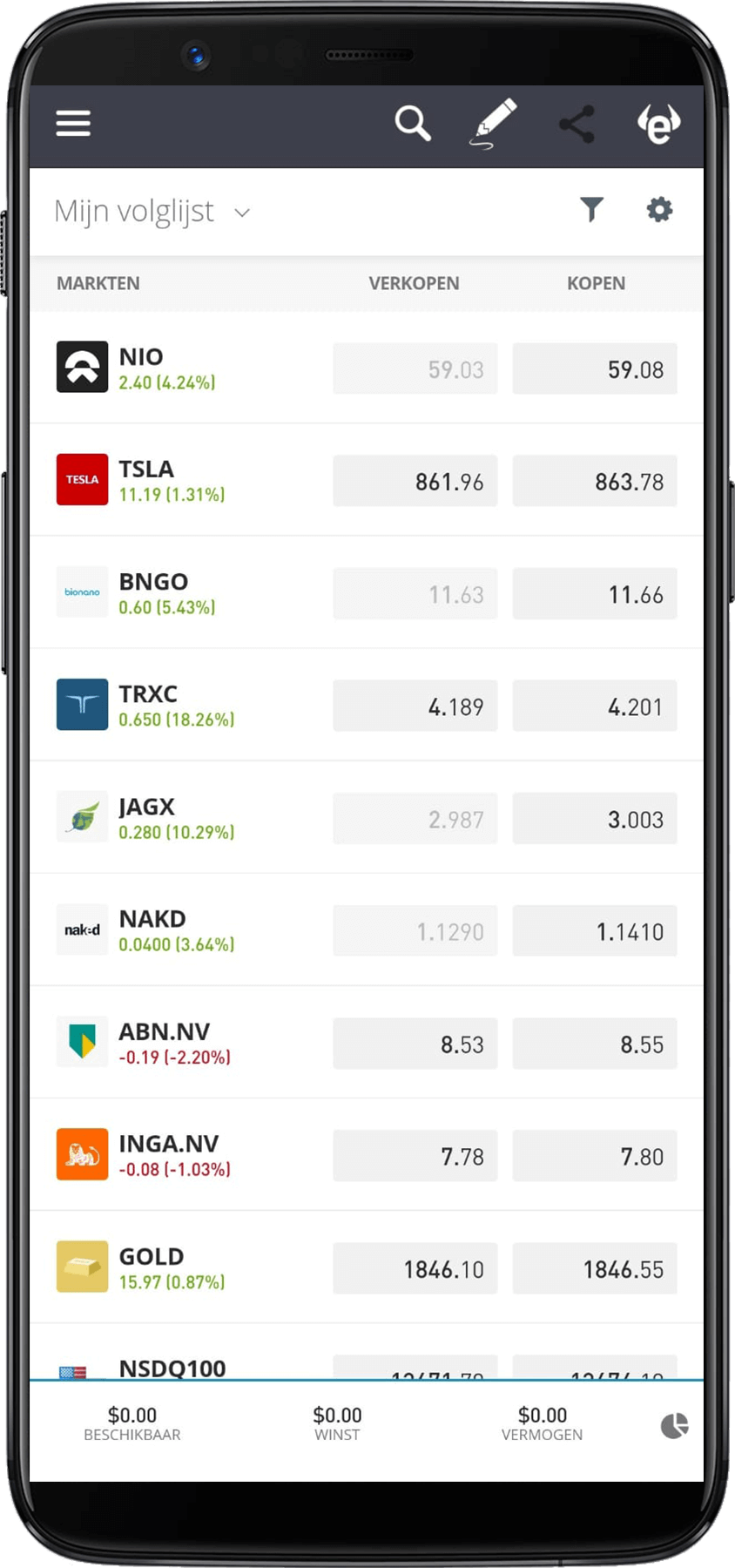The image size is (735, 1568).
Task: Tap the WINST $0.00 indicator
Action: [338, 1423]
